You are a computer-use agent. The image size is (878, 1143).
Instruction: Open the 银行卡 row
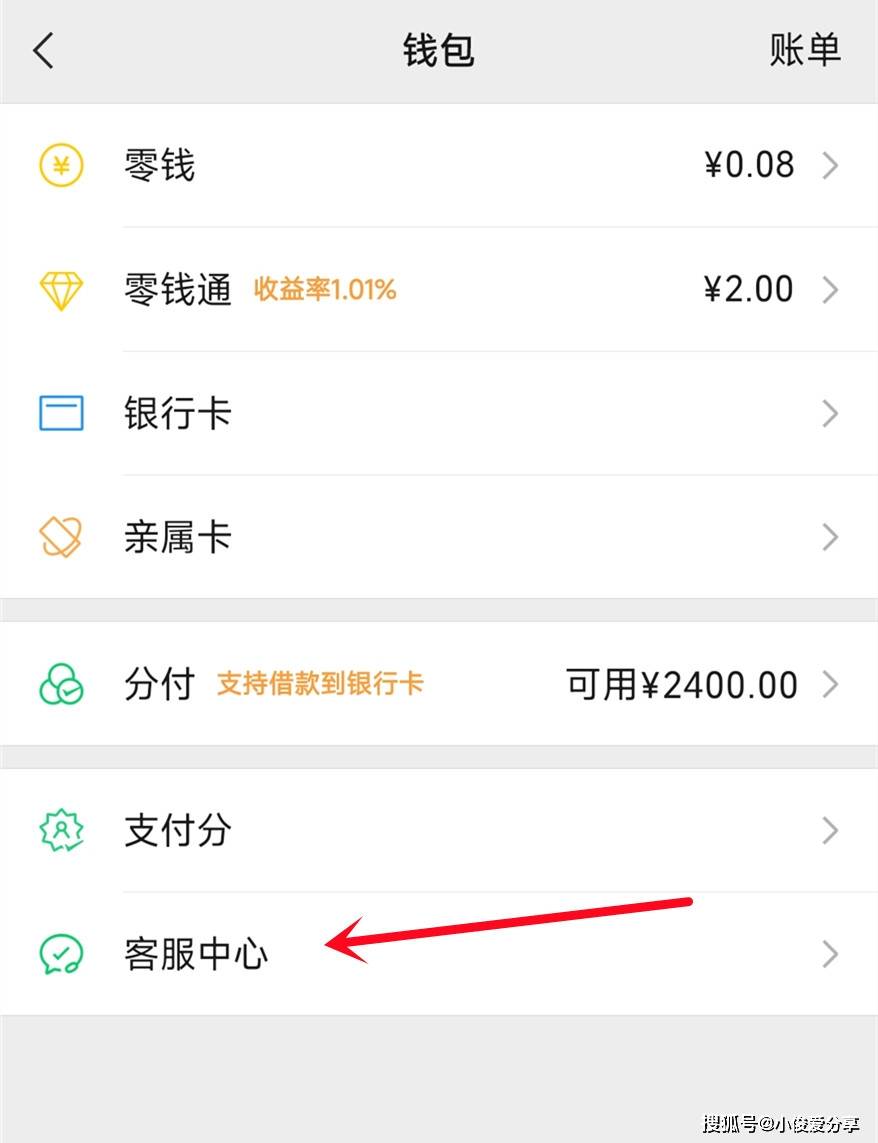(x=438, y=413)
